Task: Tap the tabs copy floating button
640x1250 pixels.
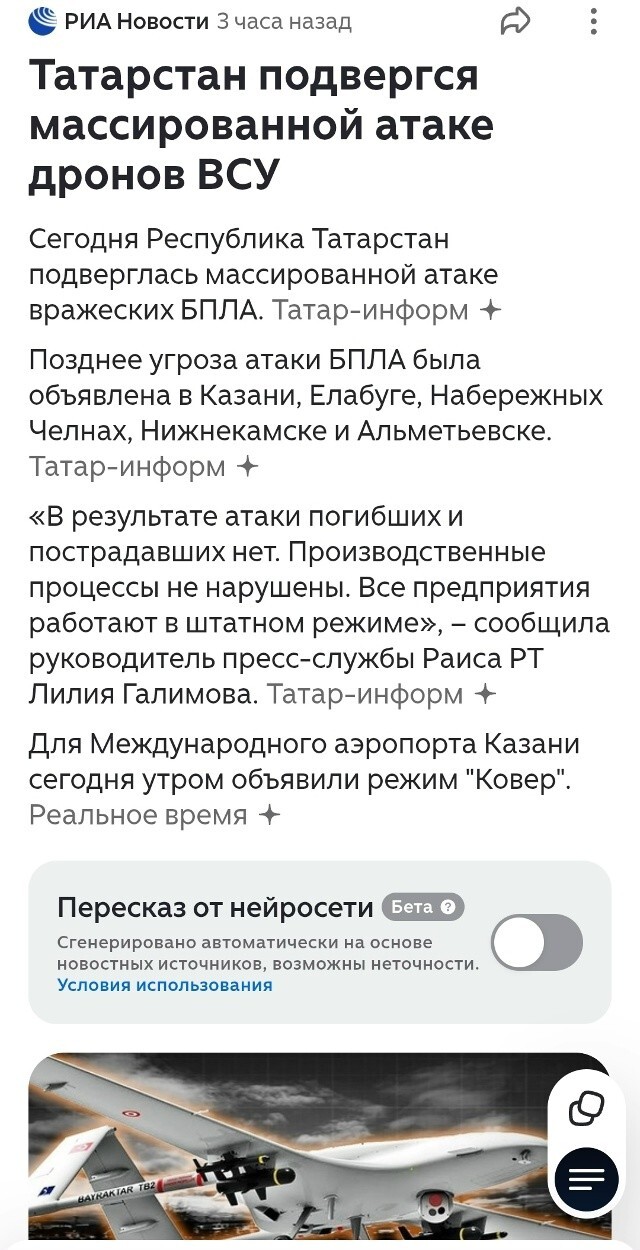Action: coord(587,1107)
